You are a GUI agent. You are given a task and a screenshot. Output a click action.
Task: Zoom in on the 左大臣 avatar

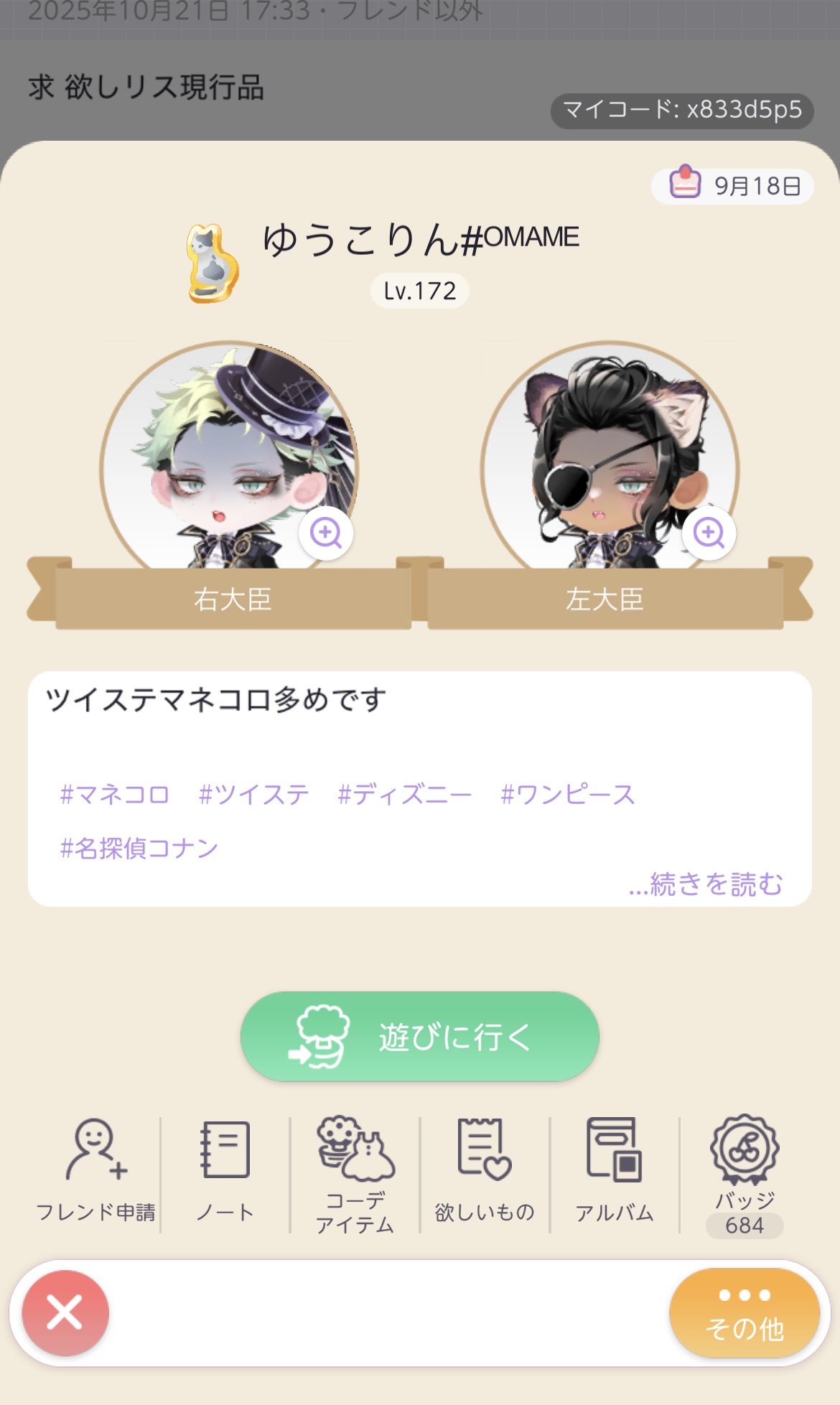(x=709, y=533)
